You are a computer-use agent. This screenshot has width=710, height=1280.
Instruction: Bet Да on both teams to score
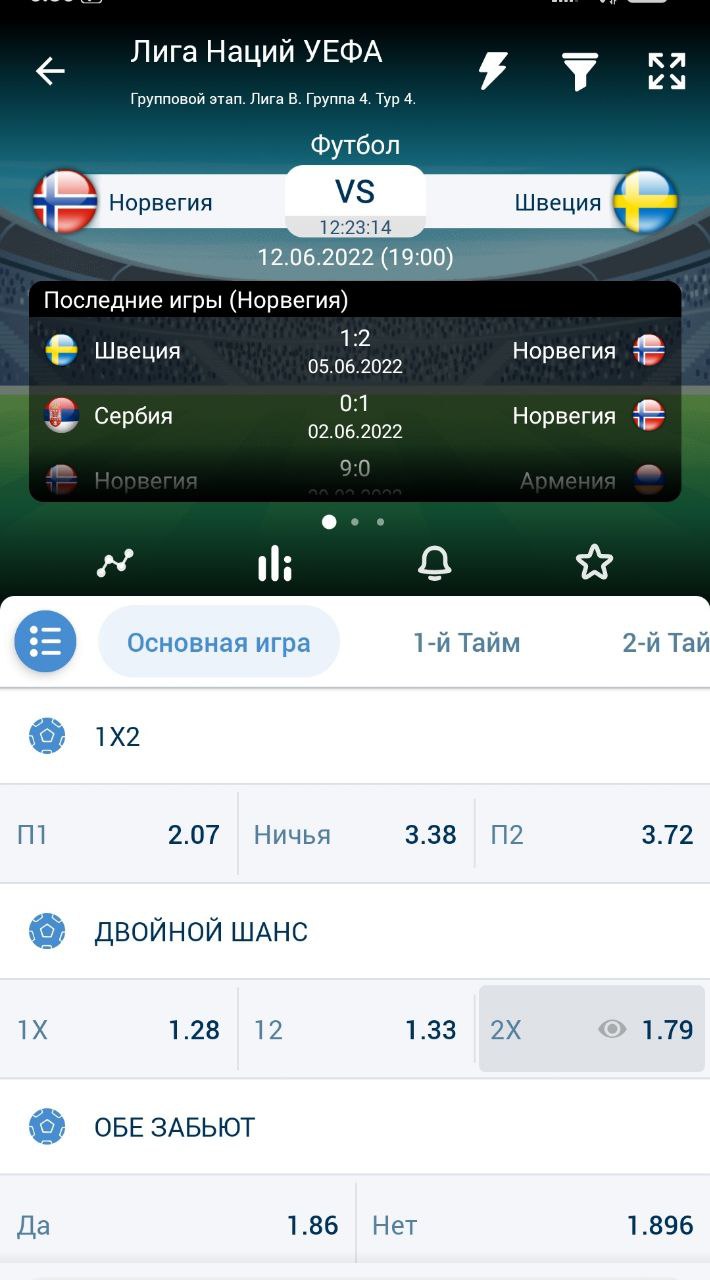(x=178, y=1225)
